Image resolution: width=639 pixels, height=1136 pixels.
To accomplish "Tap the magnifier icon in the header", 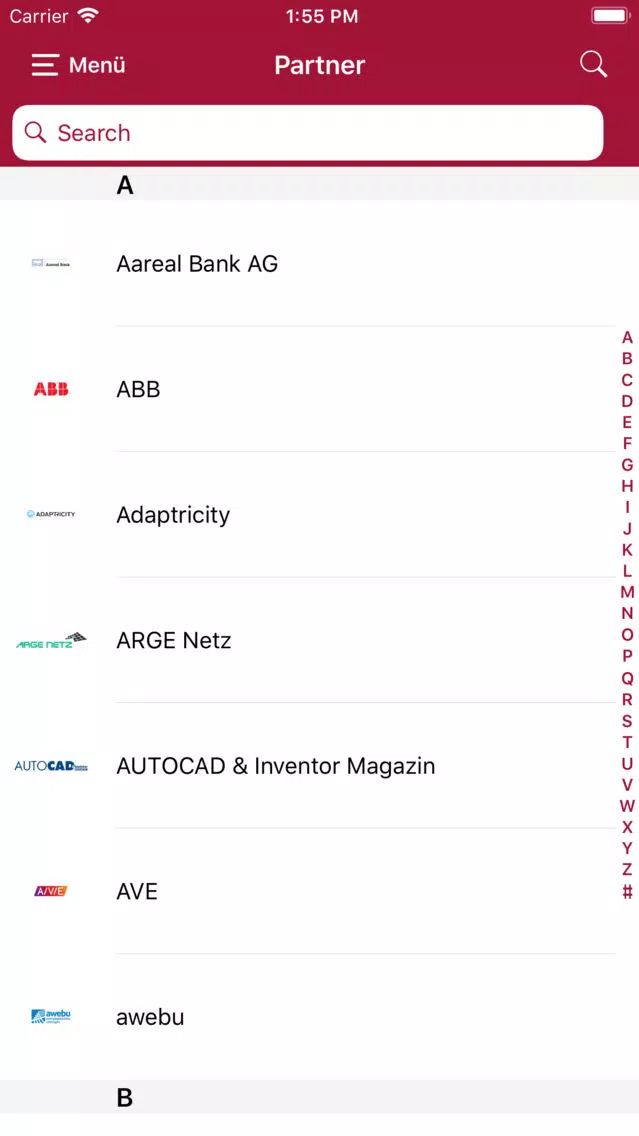I will [x=593, y=64].
